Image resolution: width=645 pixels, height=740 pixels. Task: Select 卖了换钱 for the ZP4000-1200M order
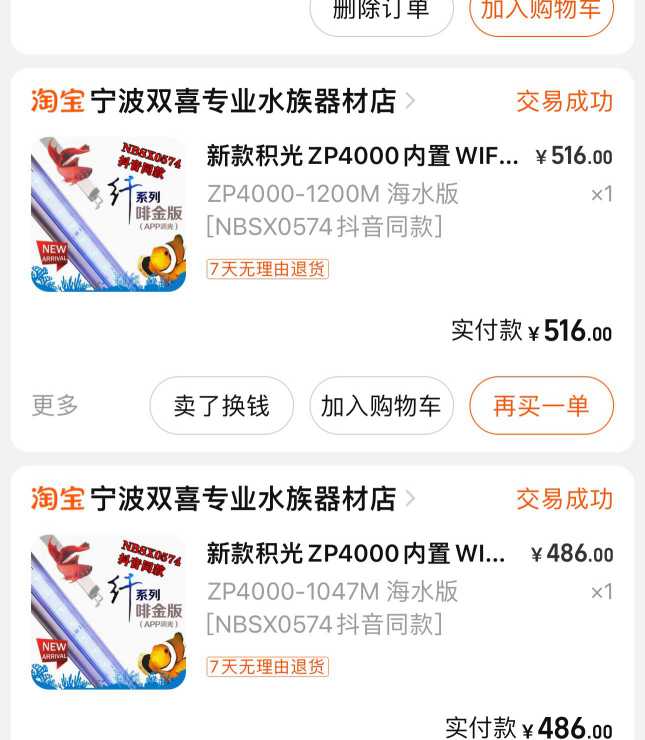[222, 405]
